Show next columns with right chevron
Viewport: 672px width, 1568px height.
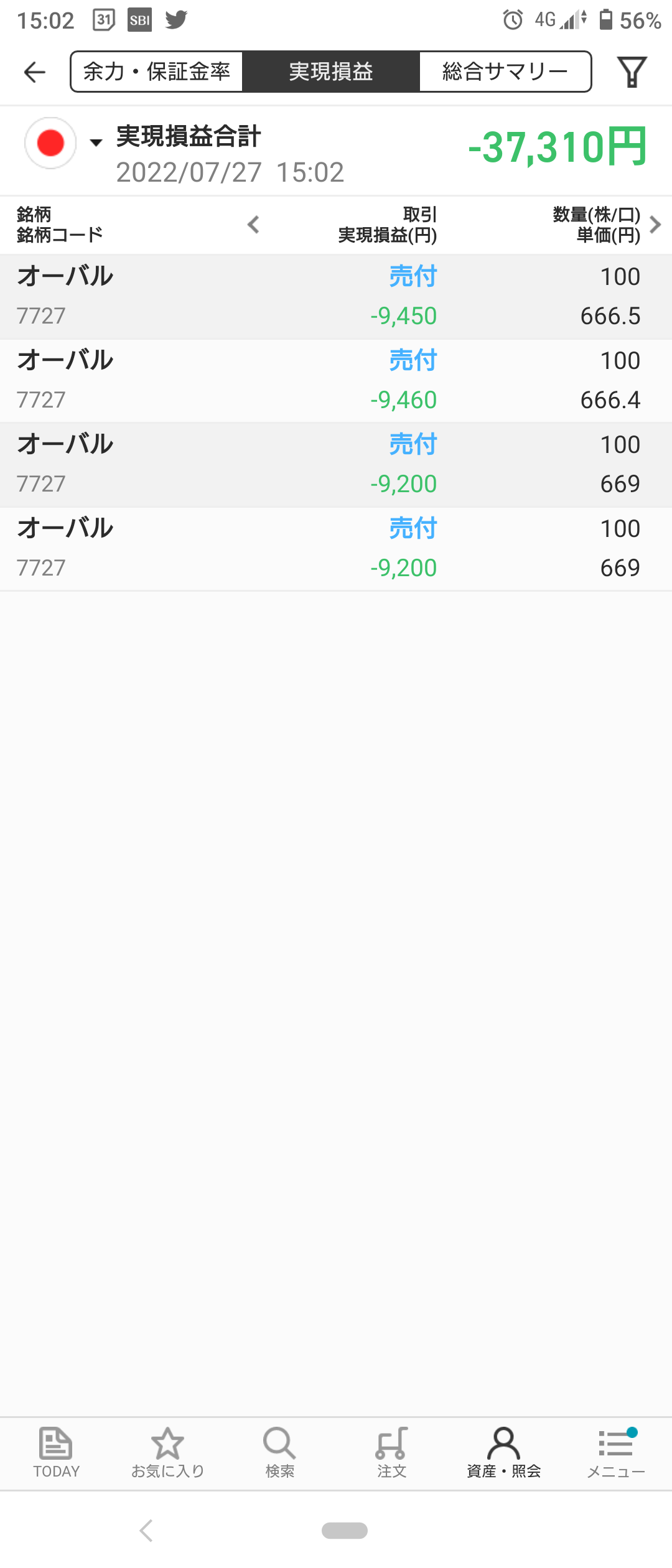click(x=655, y=225)
